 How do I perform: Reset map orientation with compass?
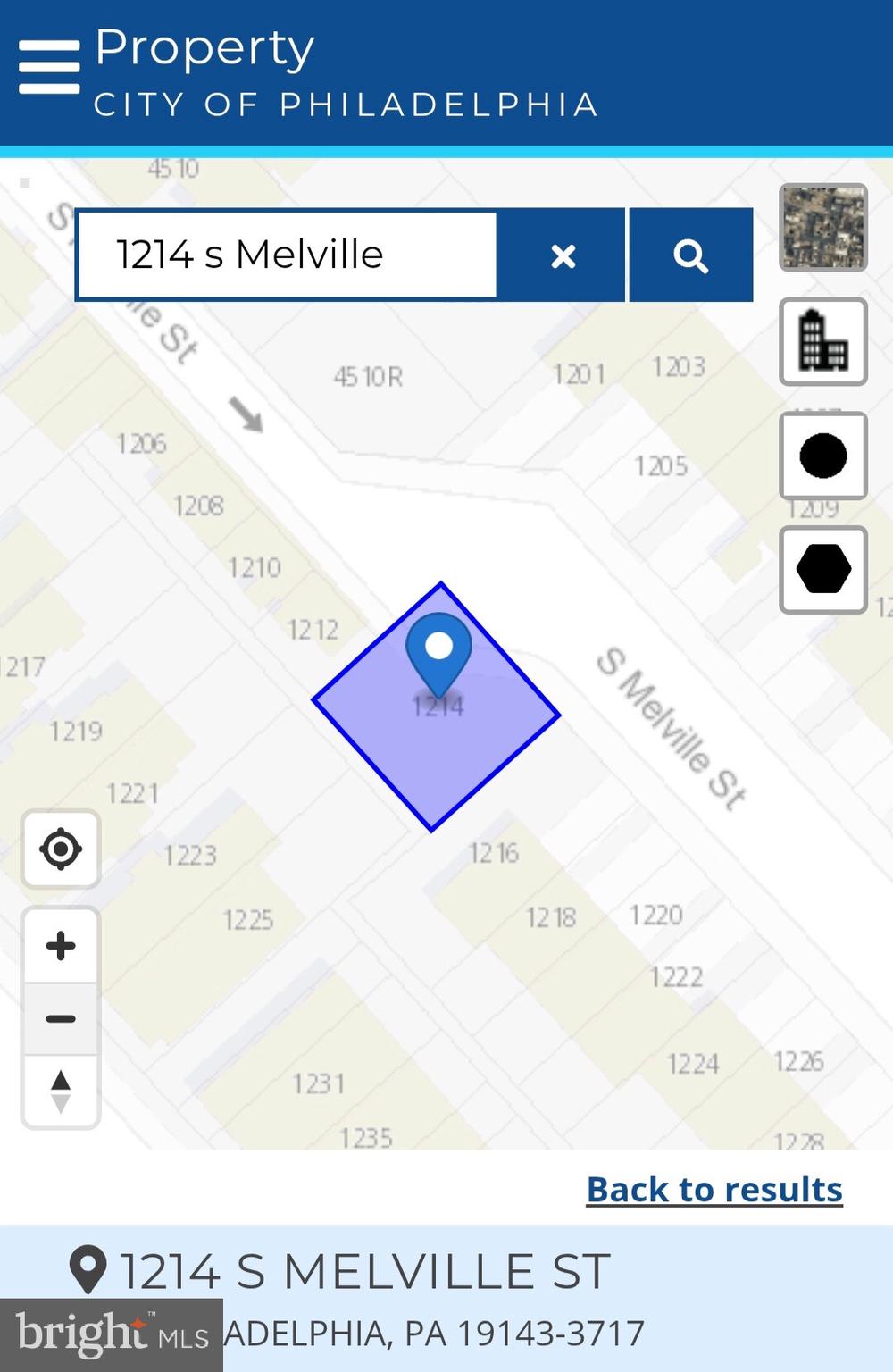(x=61, y=1092)
